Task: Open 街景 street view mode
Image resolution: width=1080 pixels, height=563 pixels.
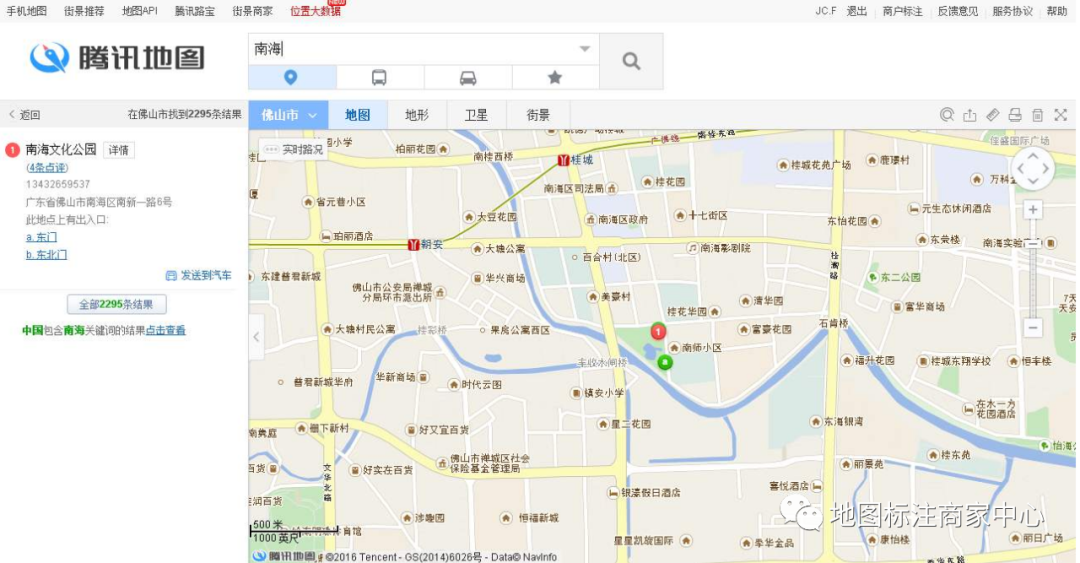Action: tap(538, 115)
